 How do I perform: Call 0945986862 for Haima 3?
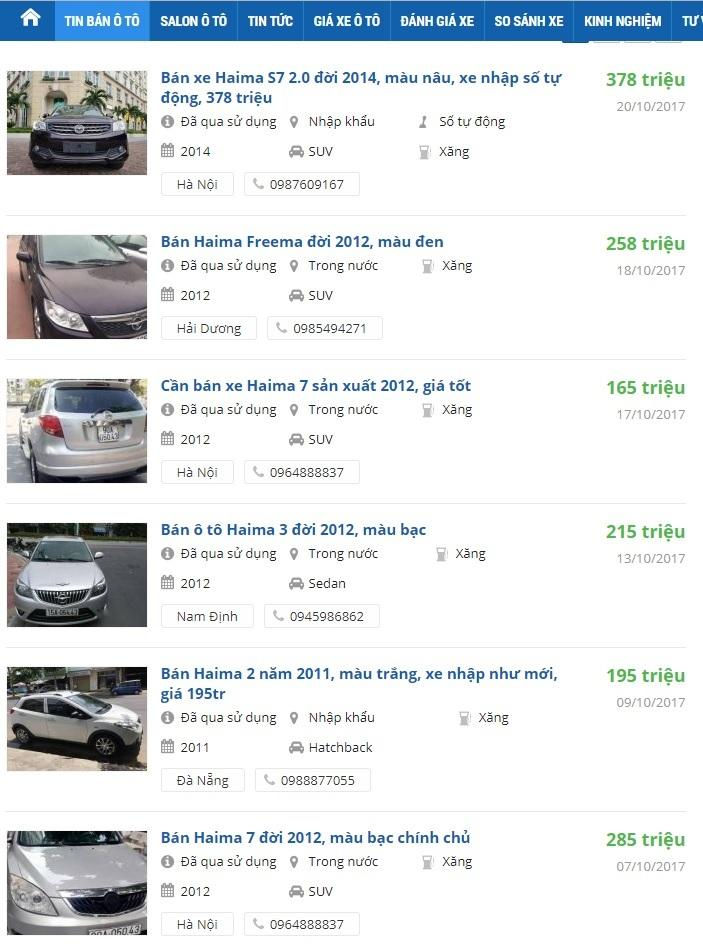click(x=322, y=616)
